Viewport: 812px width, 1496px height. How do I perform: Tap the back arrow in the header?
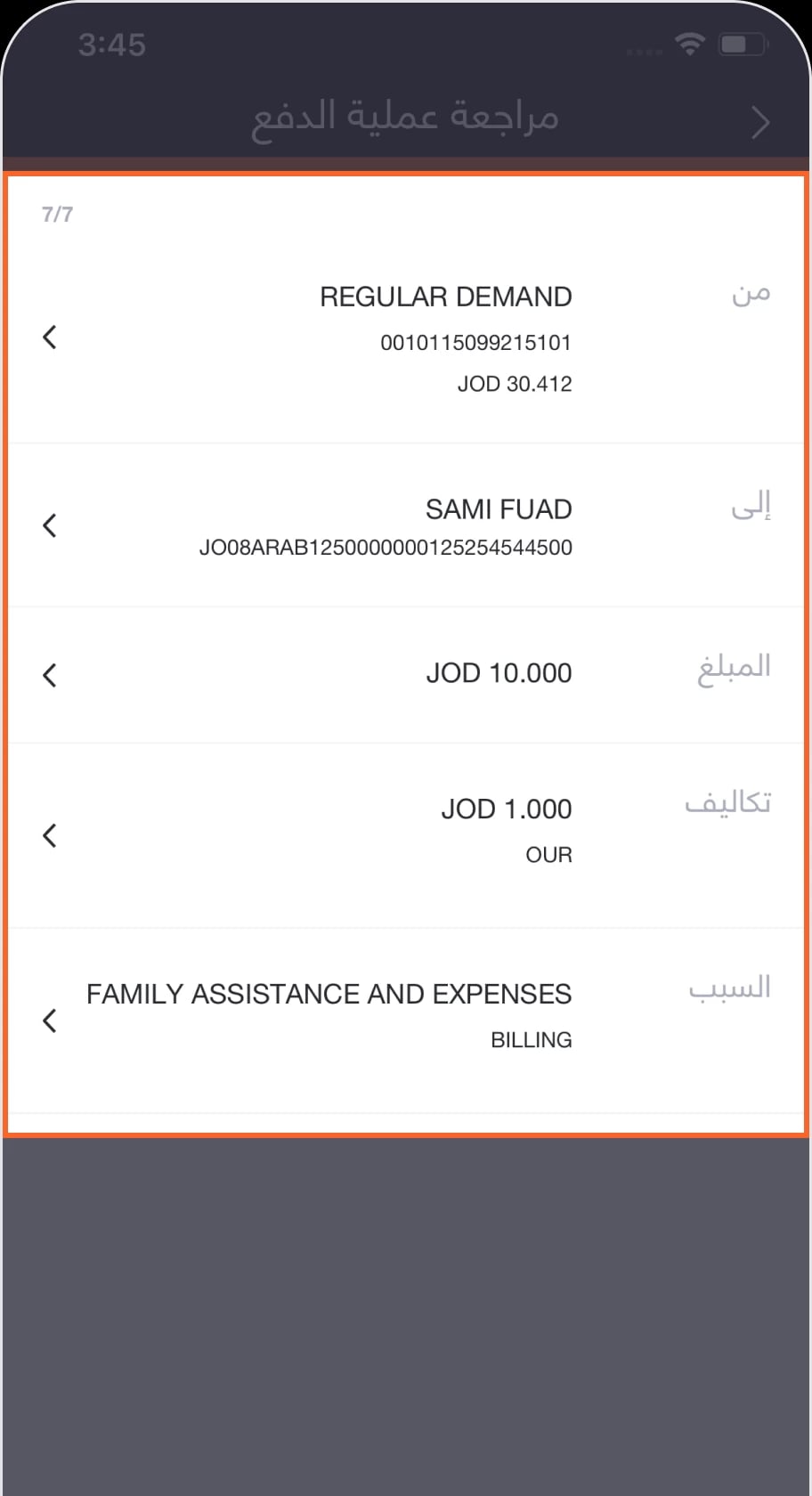(759, 122)
